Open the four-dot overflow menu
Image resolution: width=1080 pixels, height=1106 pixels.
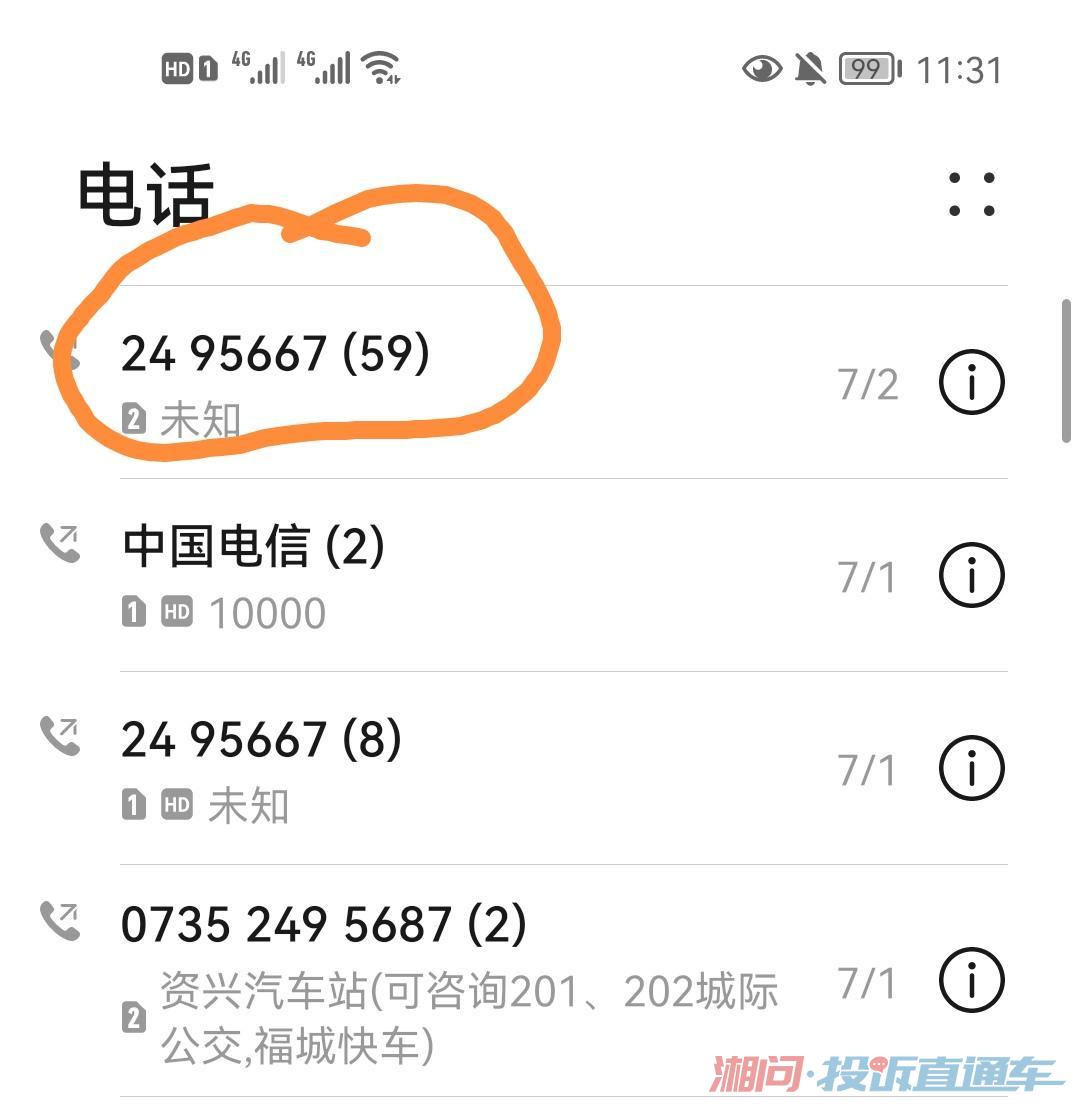[971, 194]
